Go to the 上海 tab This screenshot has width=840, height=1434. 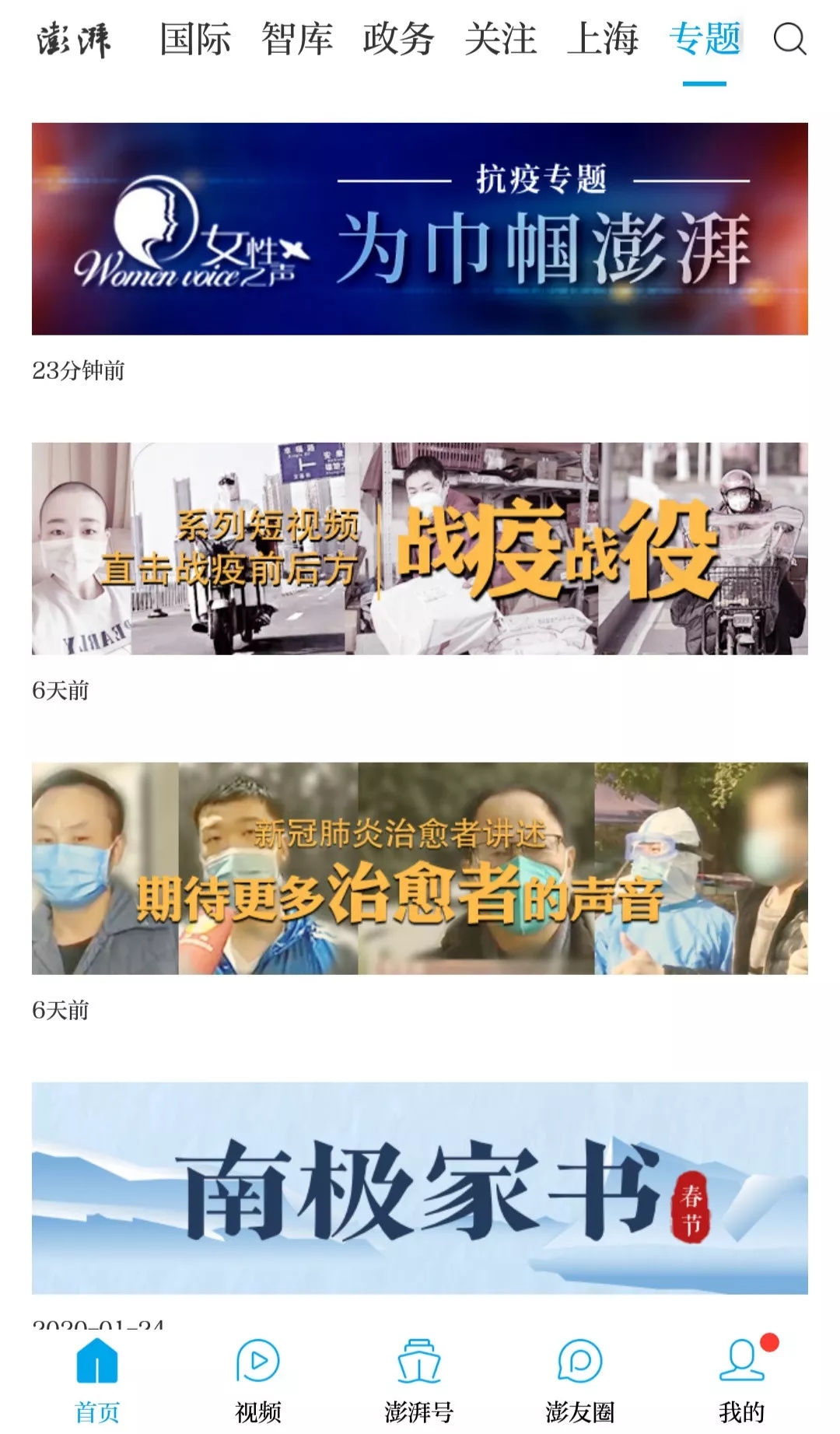coord(603,39)
